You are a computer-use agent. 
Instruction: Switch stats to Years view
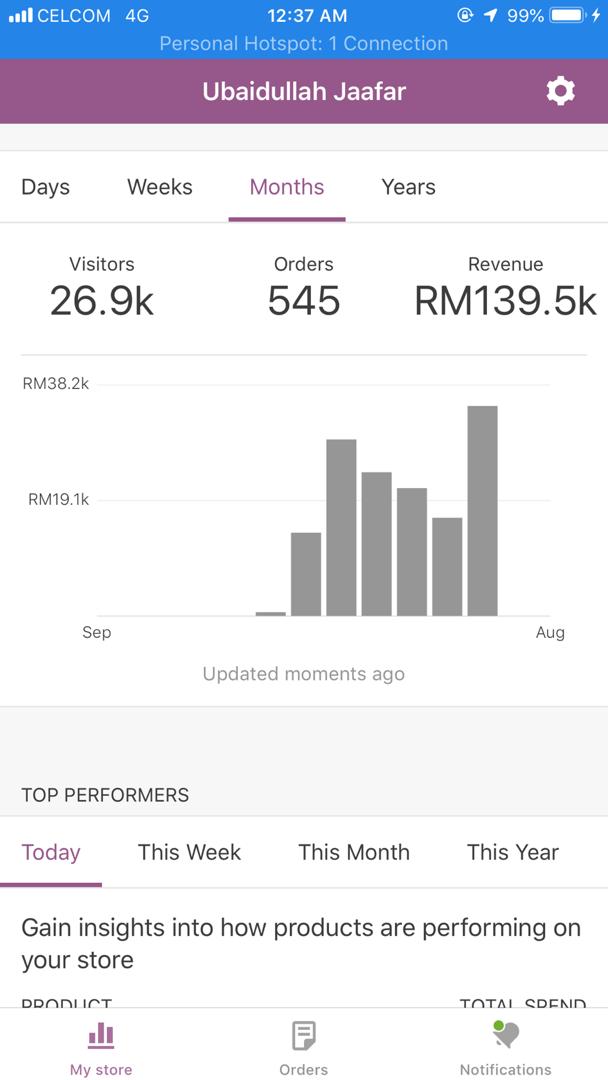pos(408,187)
